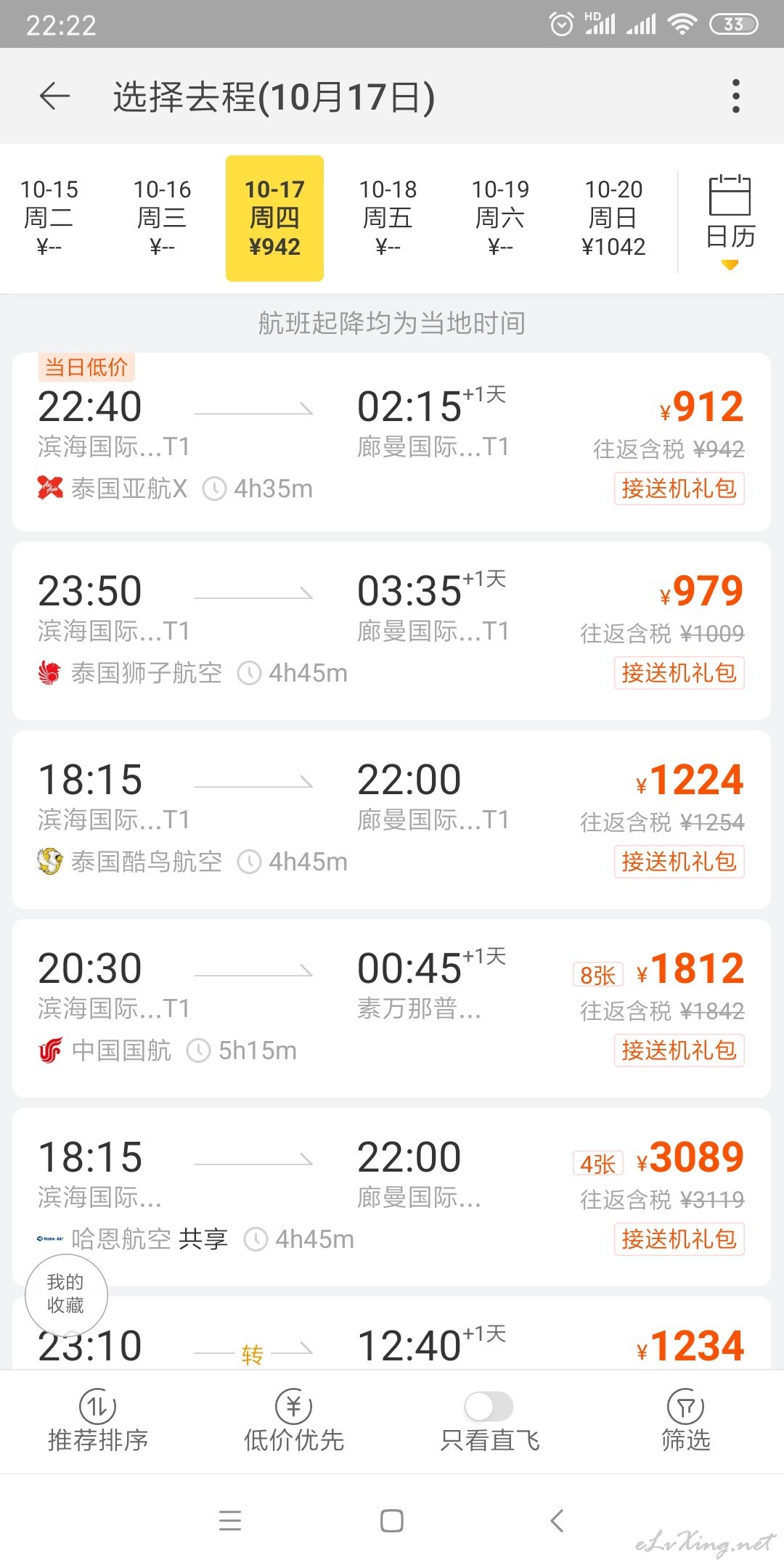This screenshot has height=1568, width=784.
Task: Open the 泰国亚航X 22:40 flight for ¥912
Action: pyautogui.click(x=391, y=442)
